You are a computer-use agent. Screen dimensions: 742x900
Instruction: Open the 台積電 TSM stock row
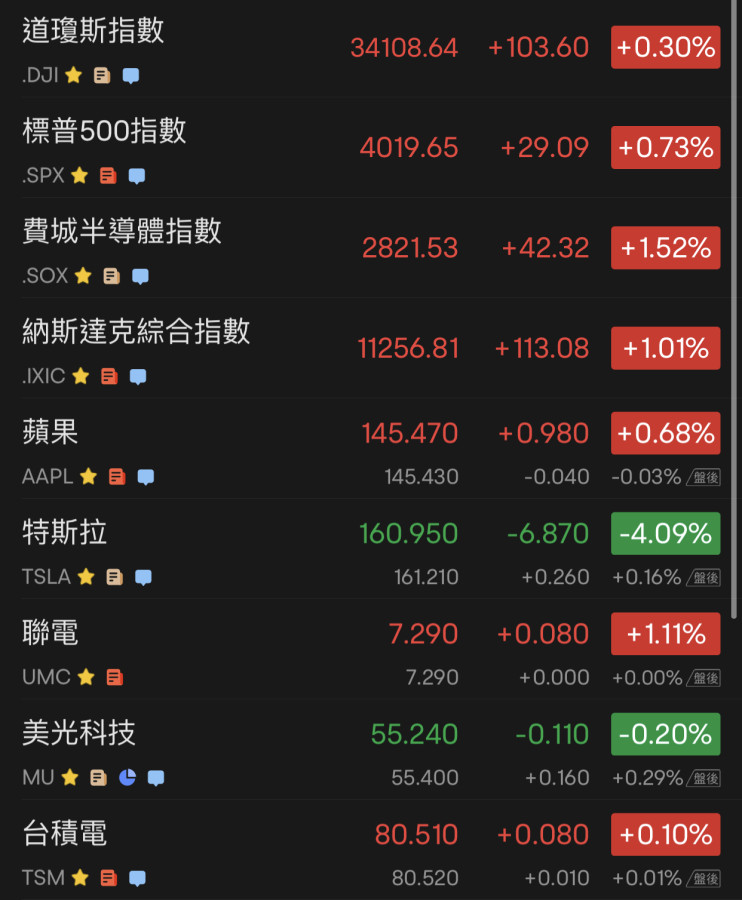click(64, 833)
